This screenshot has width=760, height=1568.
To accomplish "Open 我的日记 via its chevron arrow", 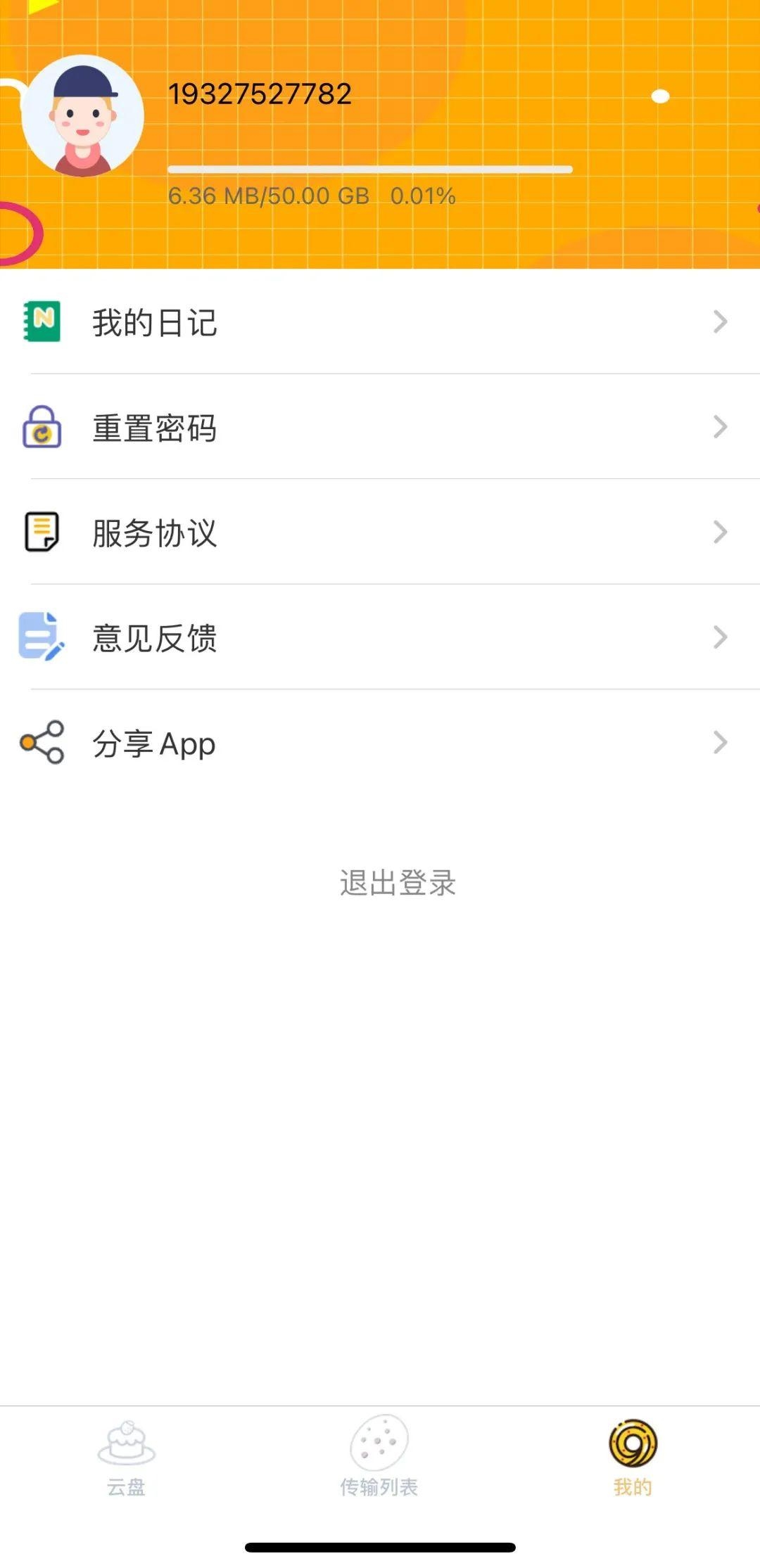I will point(719,322).
